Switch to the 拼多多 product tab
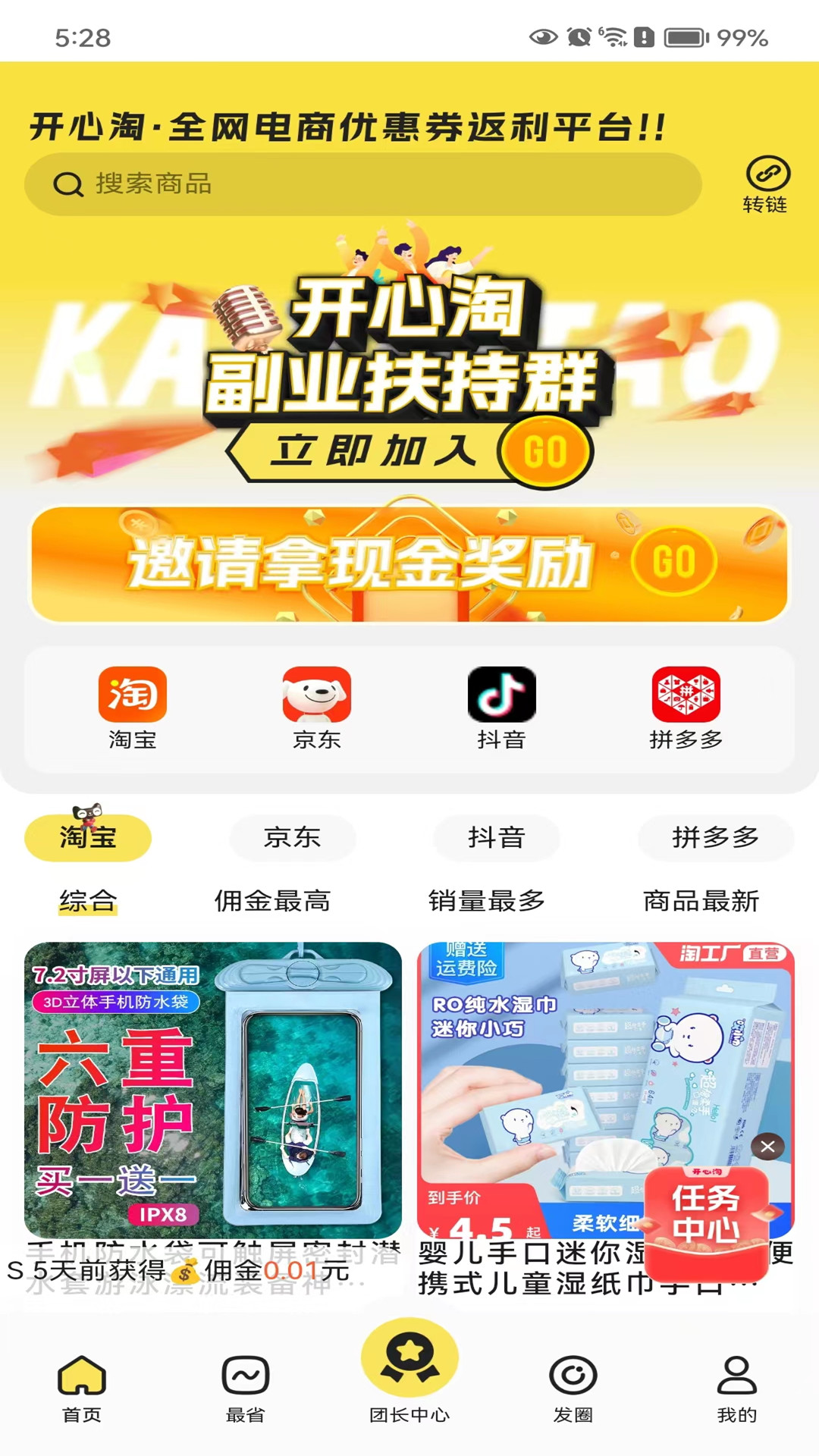Viewport: 819px width, 1456px height. (715, 837)
